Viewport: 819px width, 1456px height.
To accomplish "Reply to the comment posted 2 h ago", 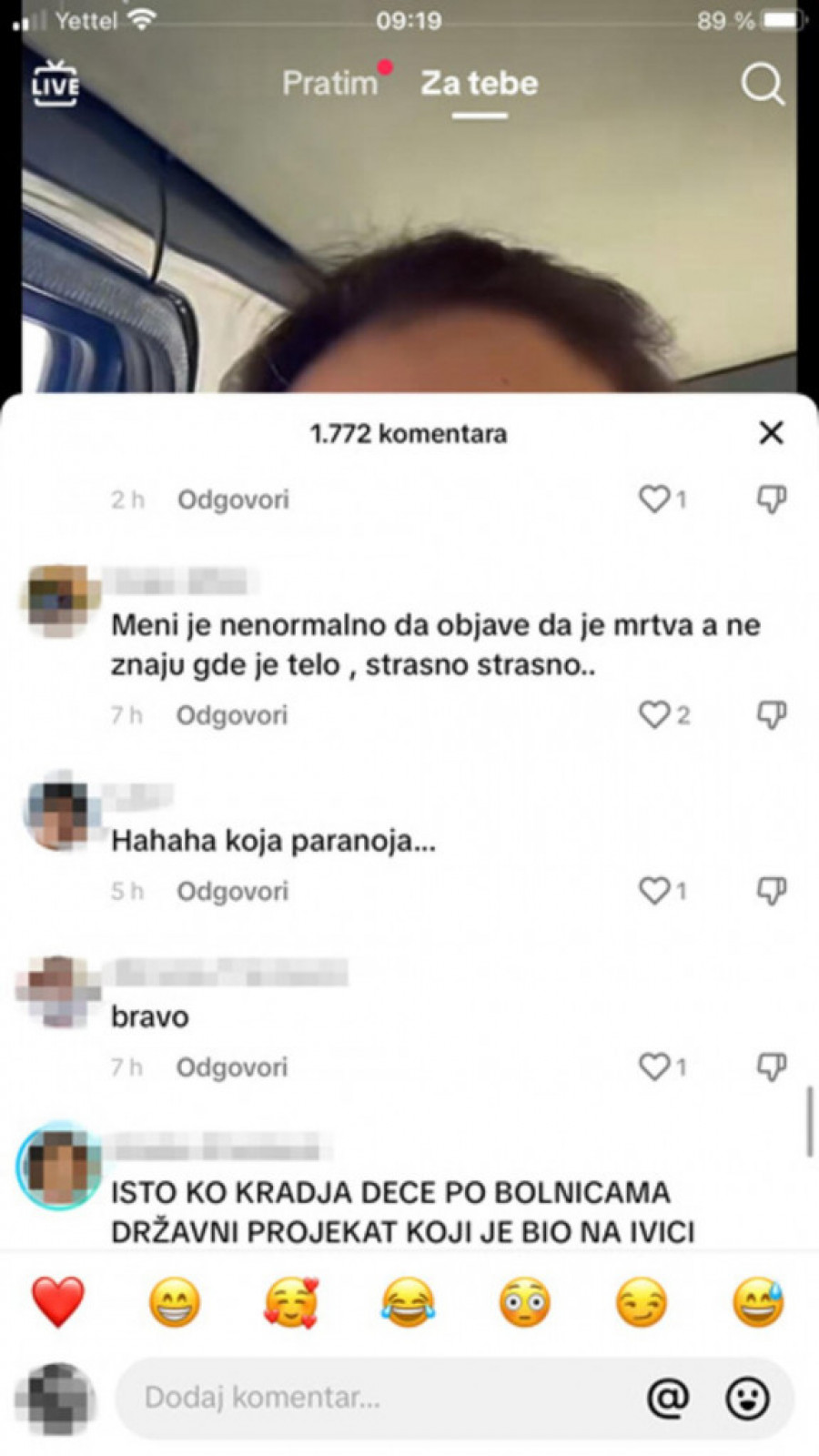I will (x=233, y=500).
